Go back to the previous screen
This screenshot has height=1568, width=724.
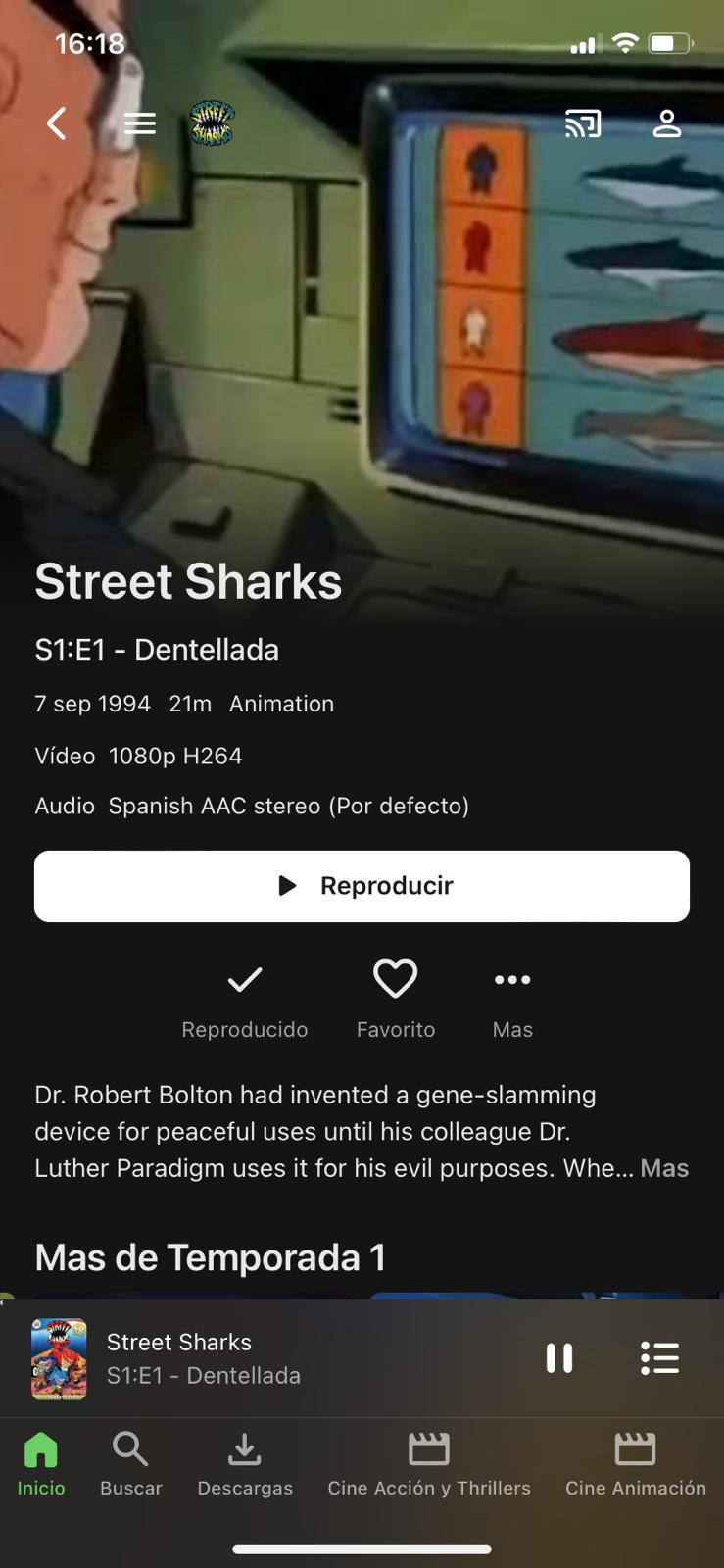point(57,123)
